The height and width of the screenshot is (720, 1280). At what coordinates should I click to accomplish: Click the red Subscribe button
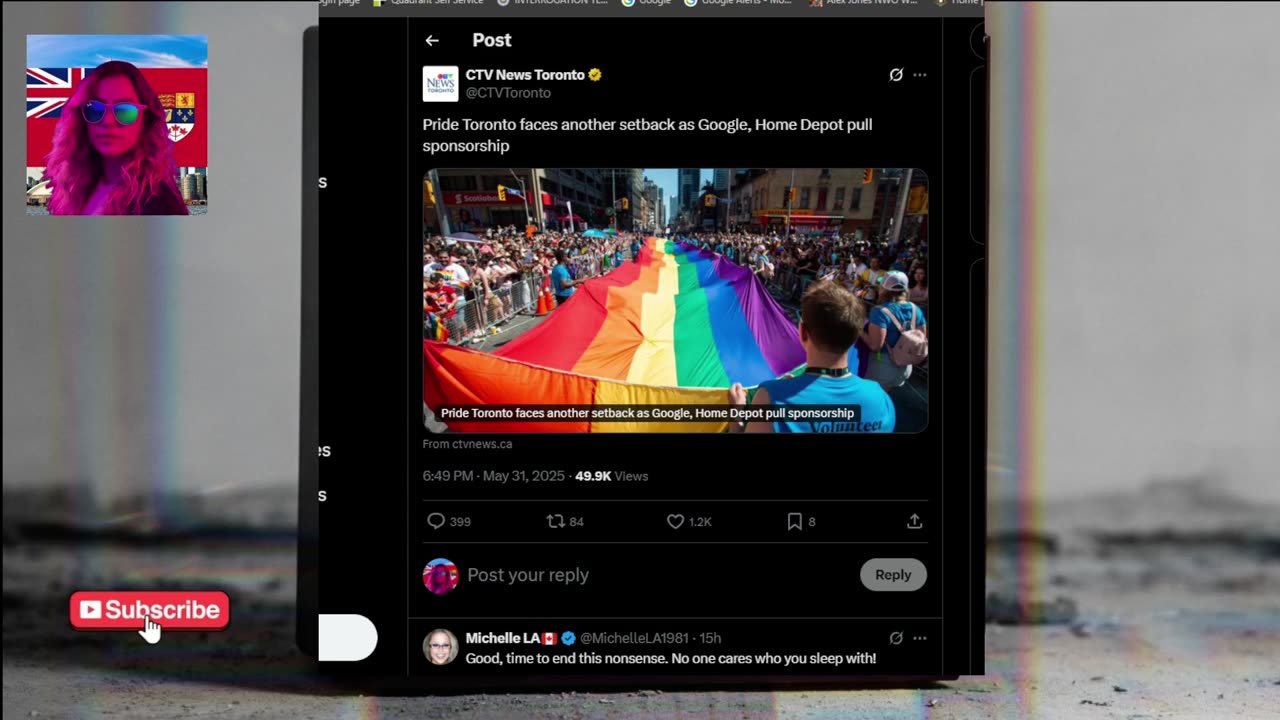point(150,610)
